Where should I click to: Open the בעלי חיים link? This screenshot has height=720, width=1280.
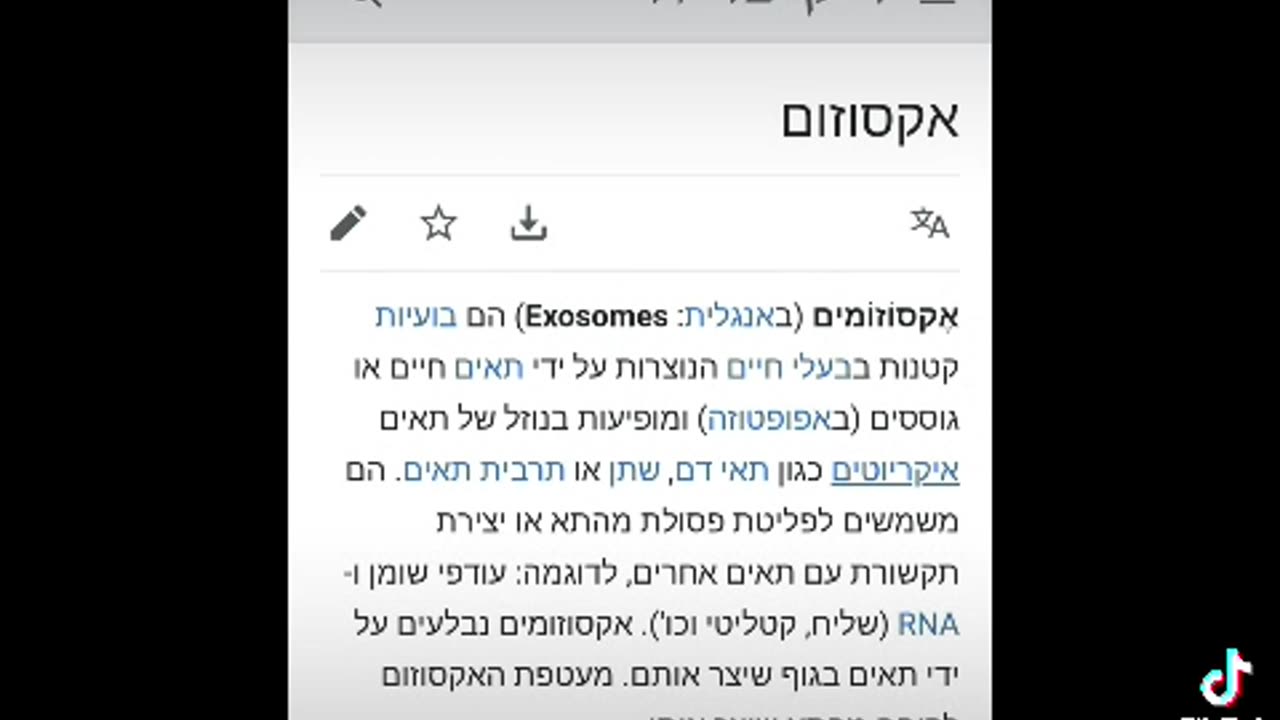point(795,368)
